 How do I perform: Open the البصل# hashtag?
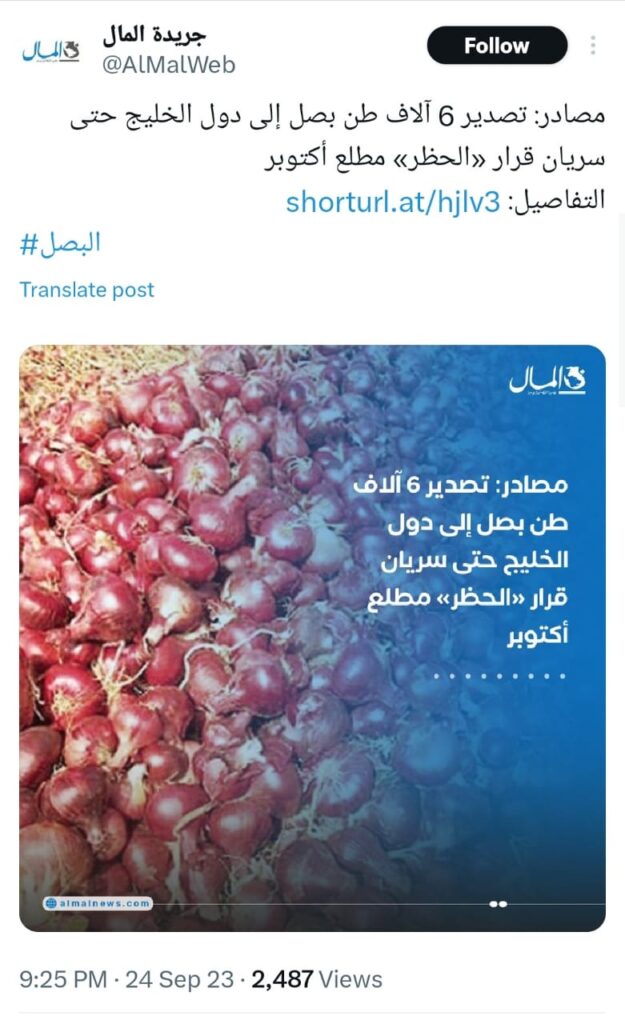click(x=60, y=243)
